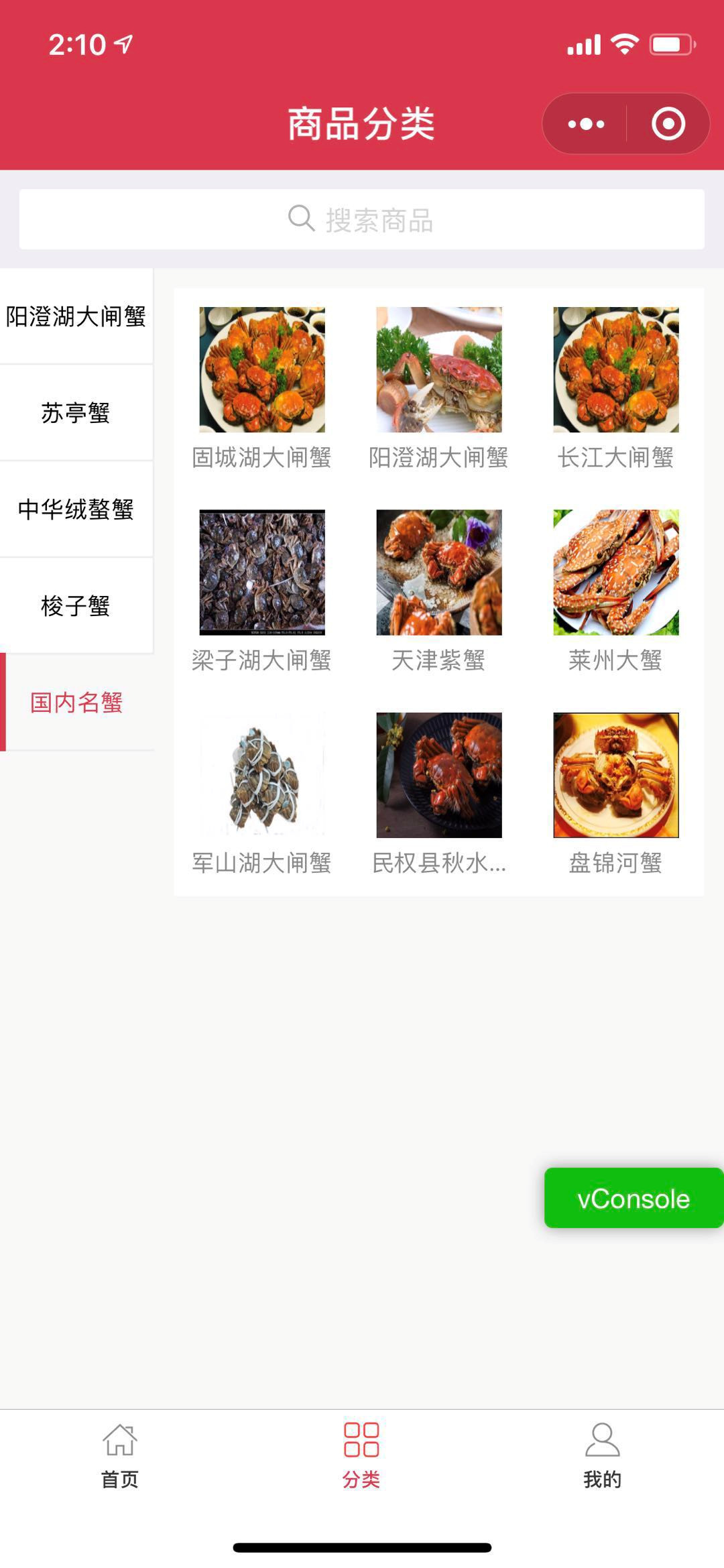
Task: Select the 阳澄湖大闸蟹 sidebar category
Action: coord(76,316)
